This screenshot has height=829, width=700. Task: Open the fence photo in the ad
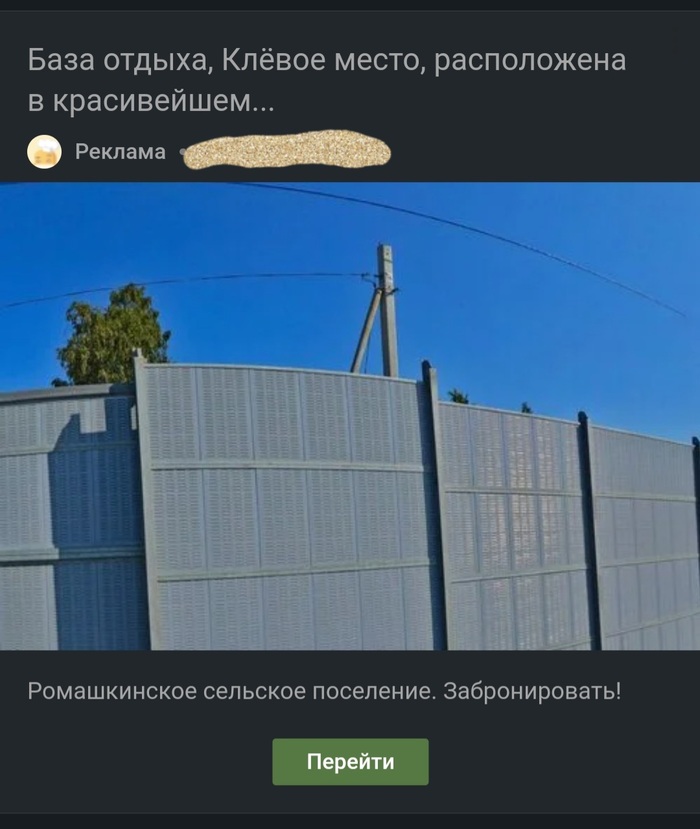pos(350,415)
